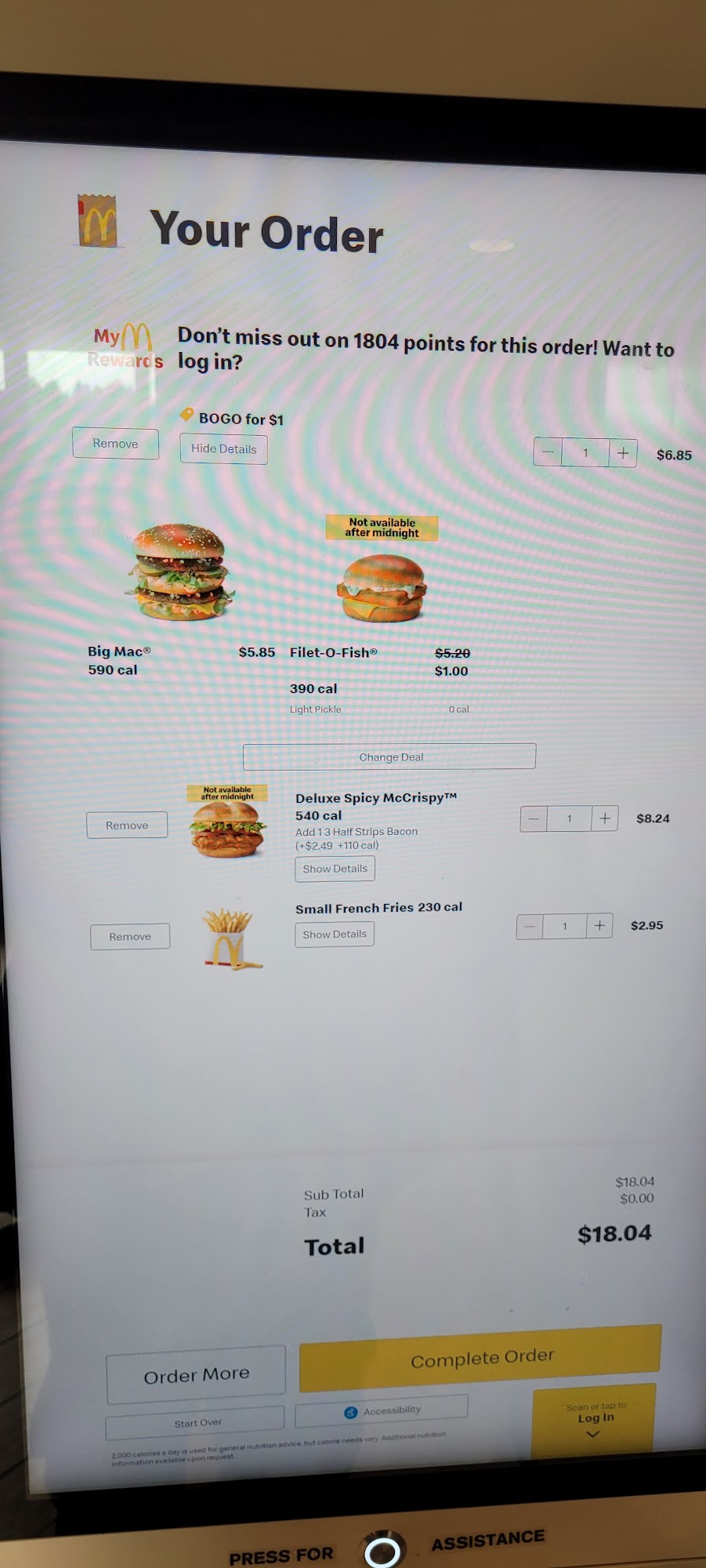Log in to MyMcDonald's Rewards
This screenshot has width=706, height=1568.
[x=594, y=1420]
